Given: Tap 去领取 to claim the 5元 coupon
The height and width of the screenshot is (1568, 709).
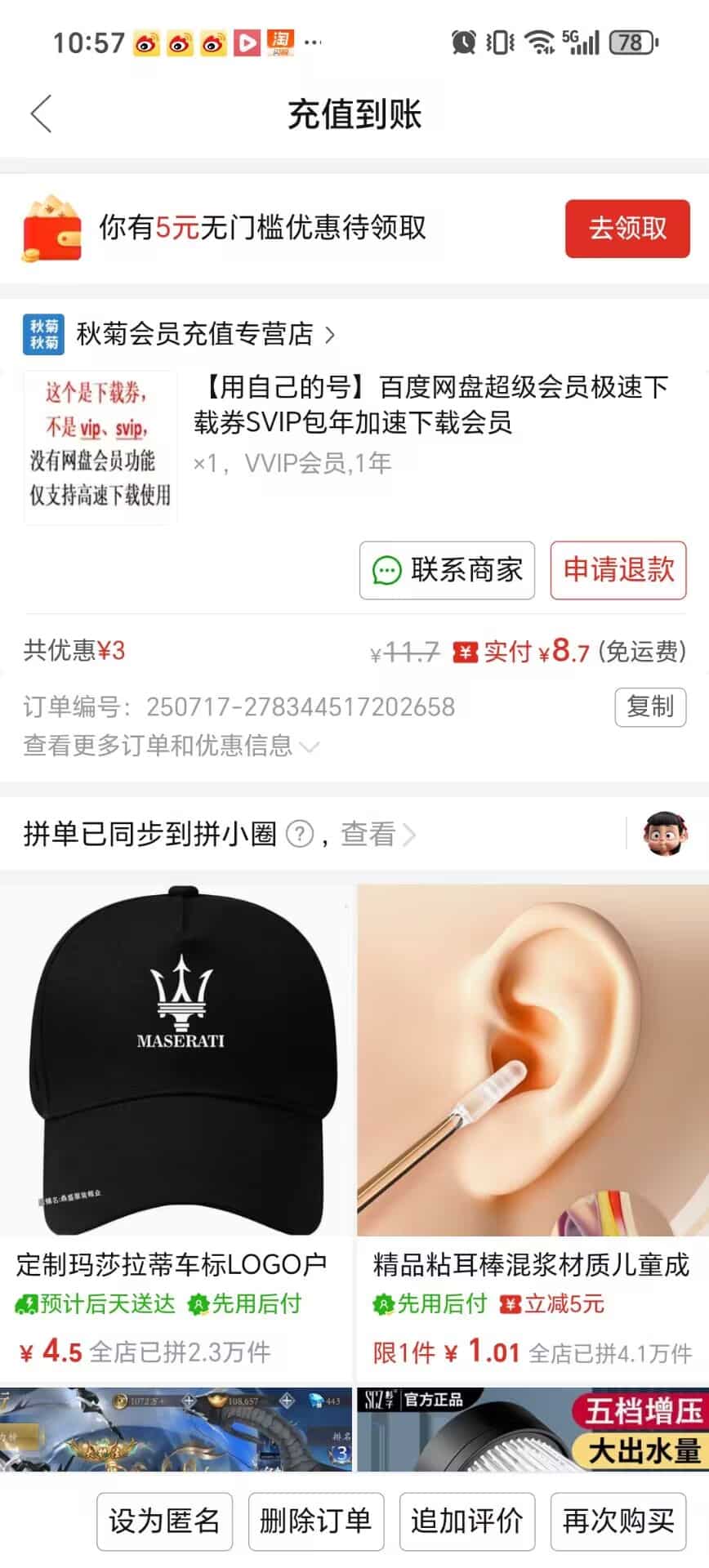Looking at the screenshot, I should point(626,229).
